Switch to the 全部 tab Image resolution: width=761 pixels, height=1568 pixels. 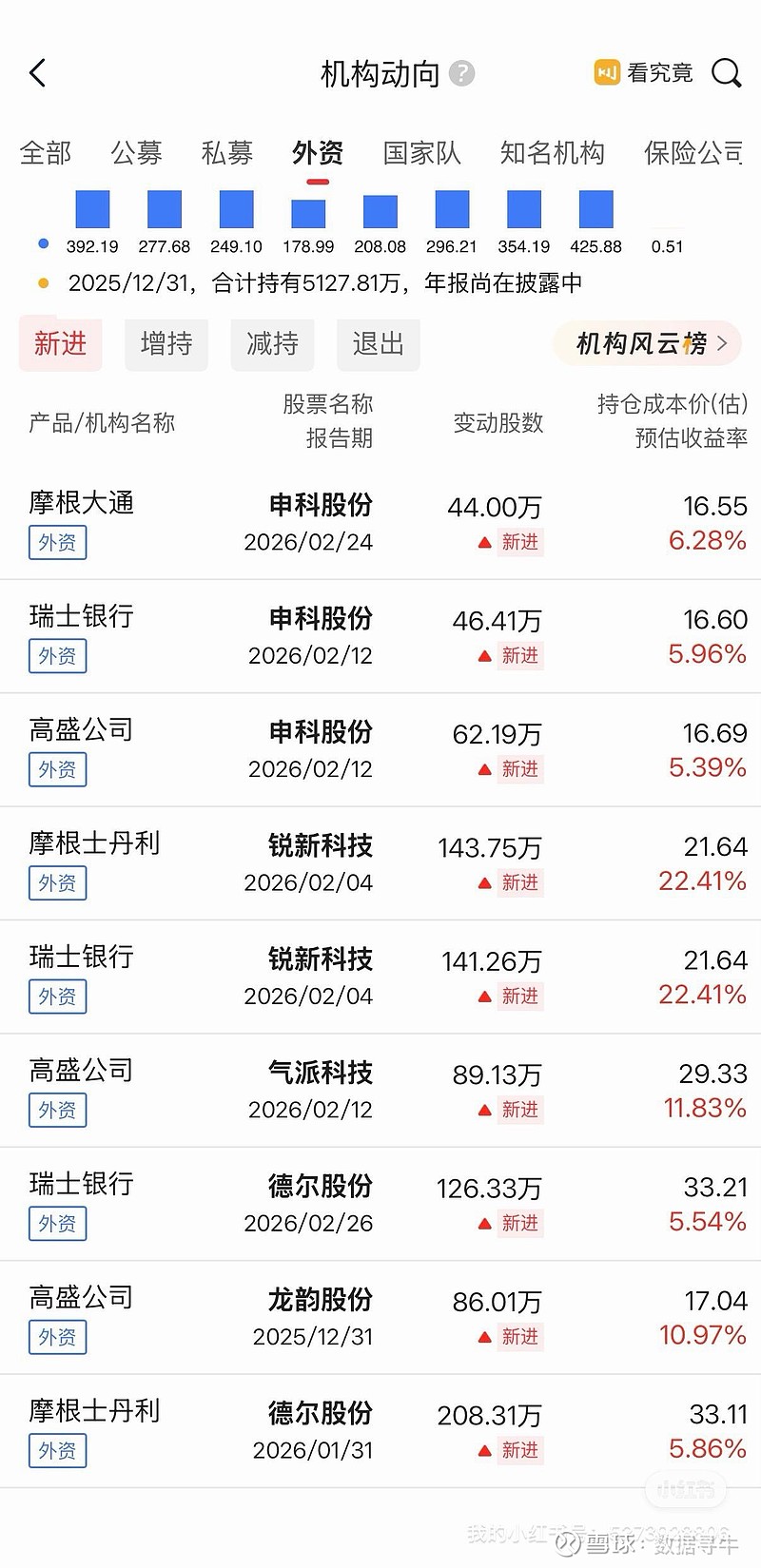coord(46,153)
